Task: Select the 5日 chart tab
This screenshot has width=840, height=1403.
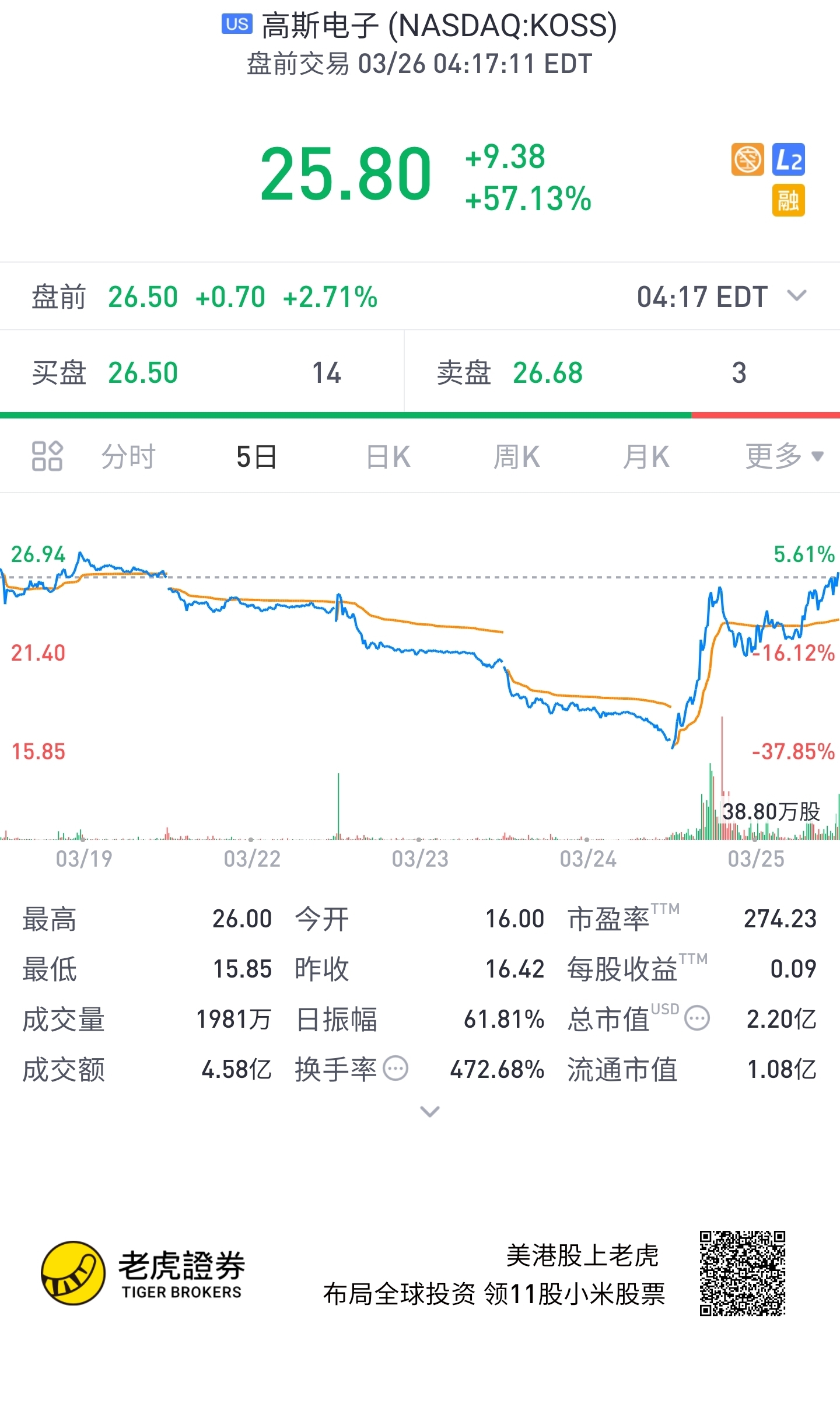Action: click(x=256, y=456)
